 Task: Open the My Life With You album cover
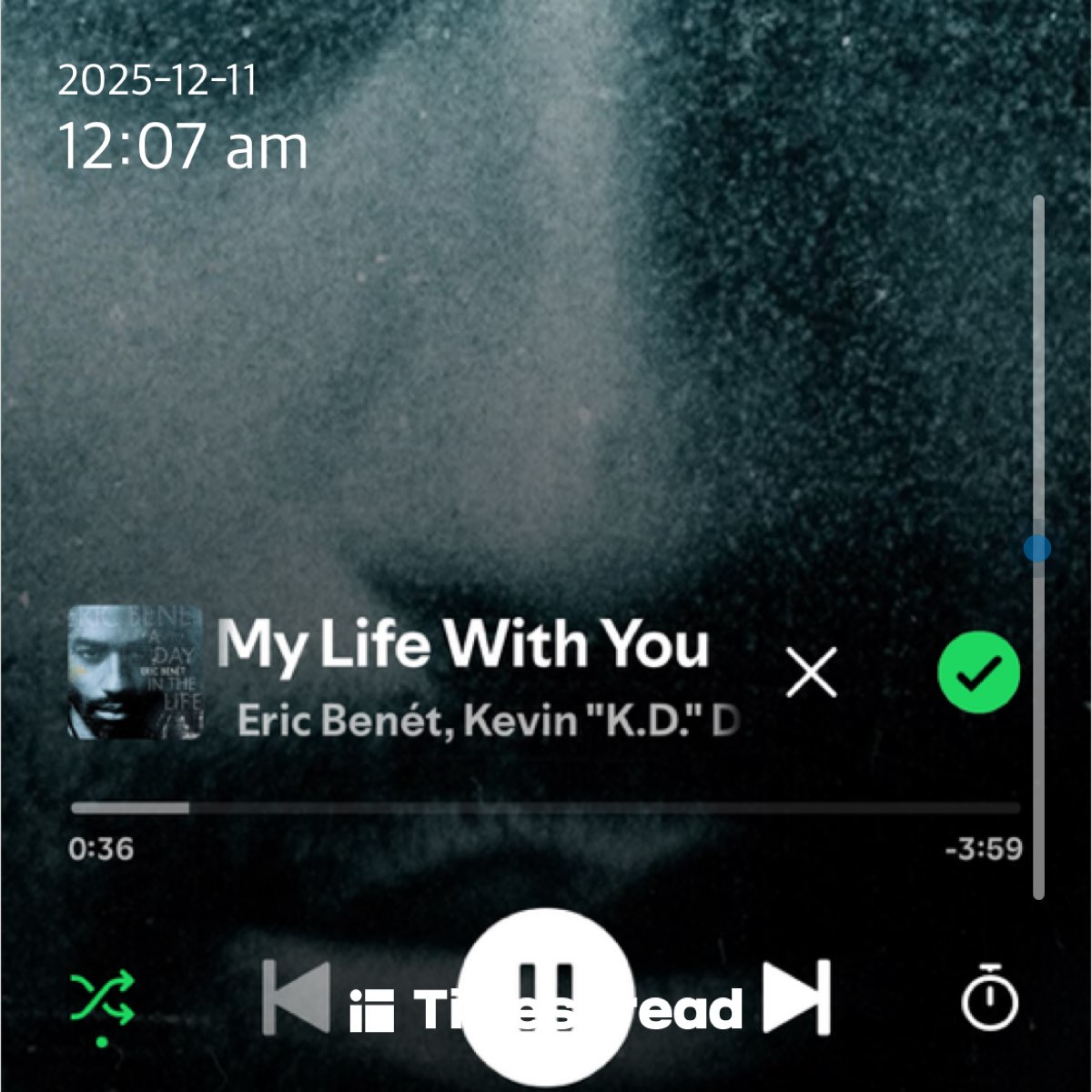[x=135, y=672]
